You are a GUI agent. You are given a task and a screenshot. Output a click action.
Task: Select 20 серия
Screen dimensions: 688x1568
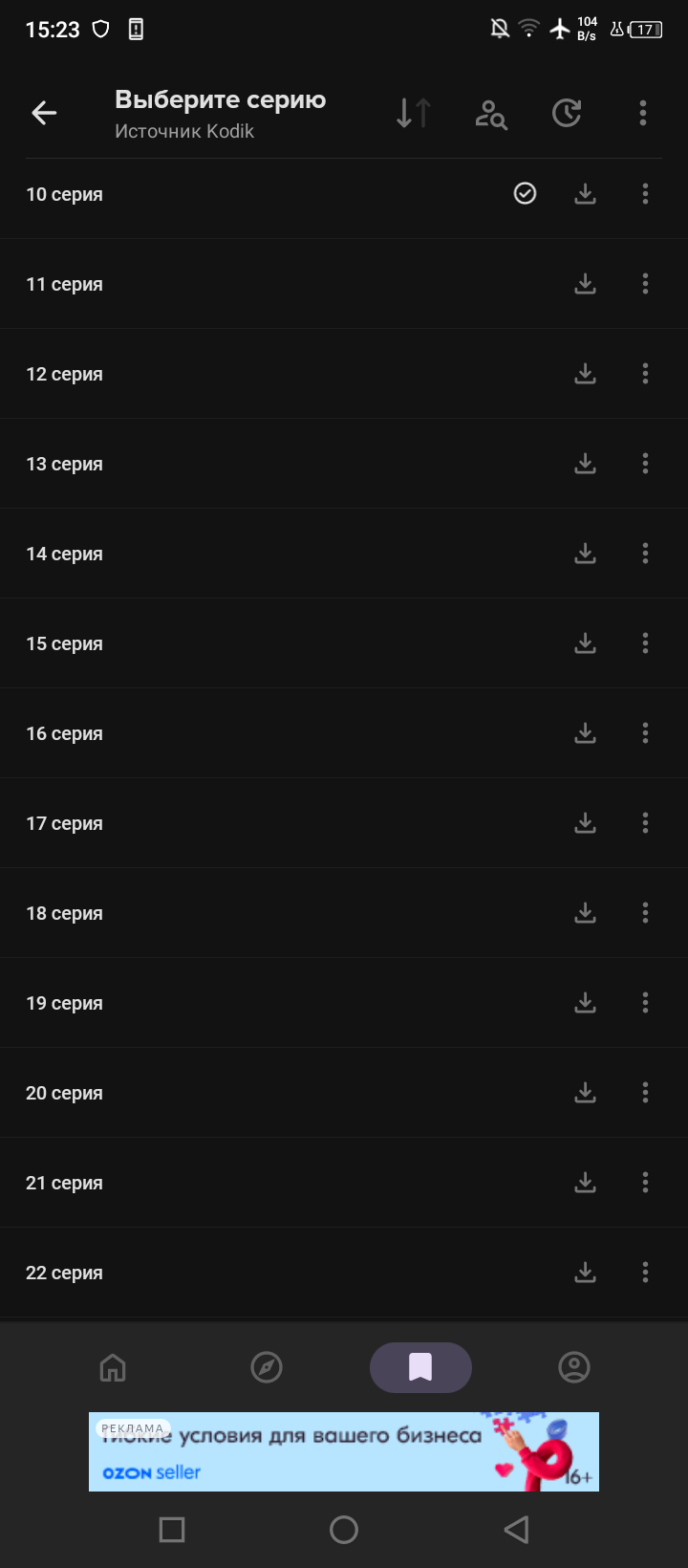pyautogui.click(x=344, y=1093)
